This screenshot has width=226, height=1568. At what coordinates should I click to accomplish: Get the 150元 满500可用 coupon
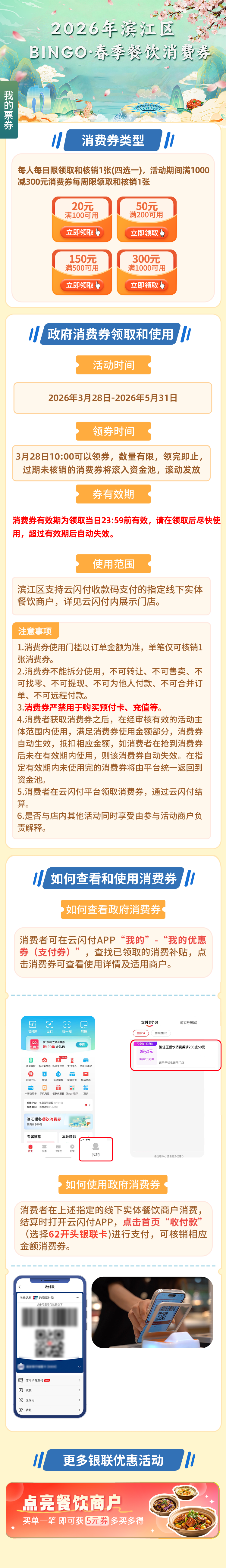pos(82,285)
